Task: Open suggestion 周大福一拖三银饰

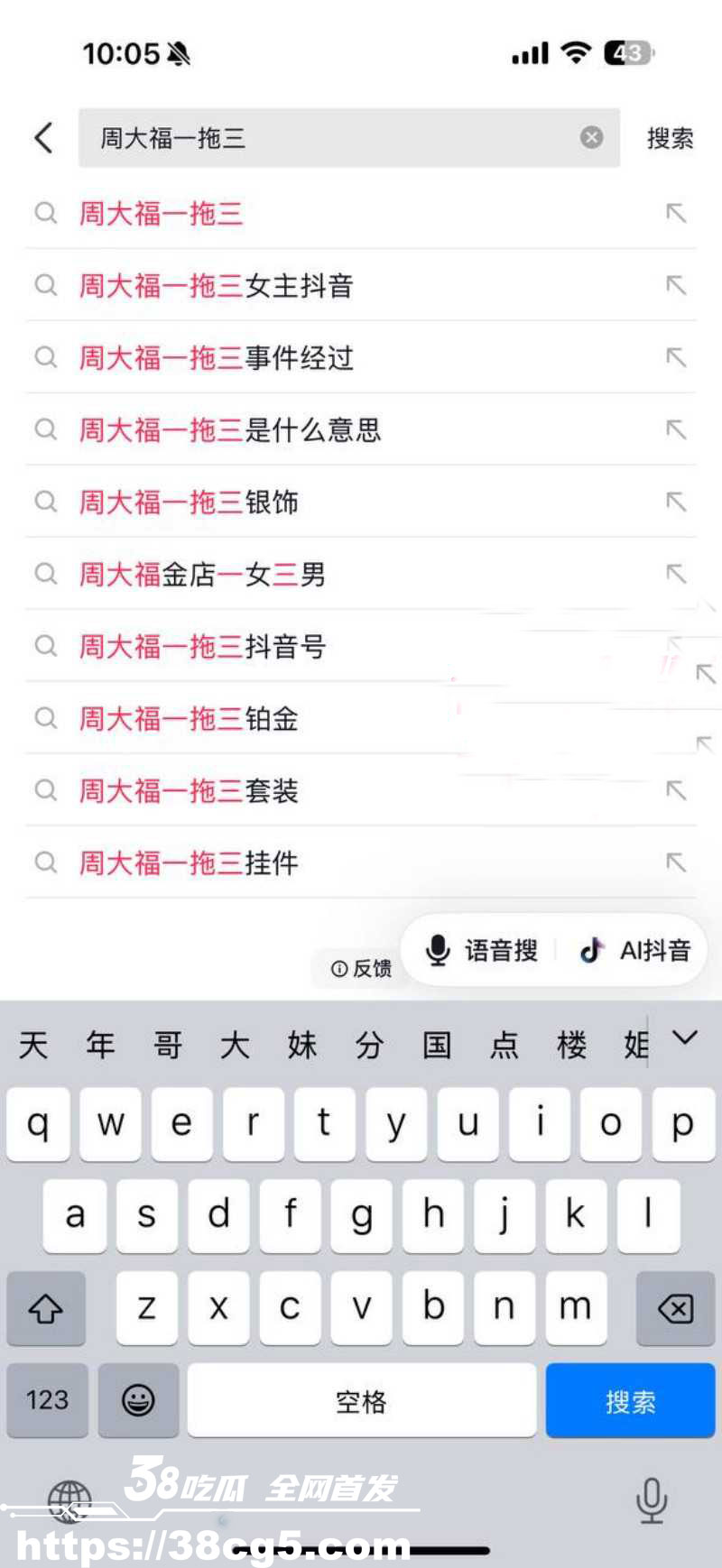Action: (x=190, y=503)
